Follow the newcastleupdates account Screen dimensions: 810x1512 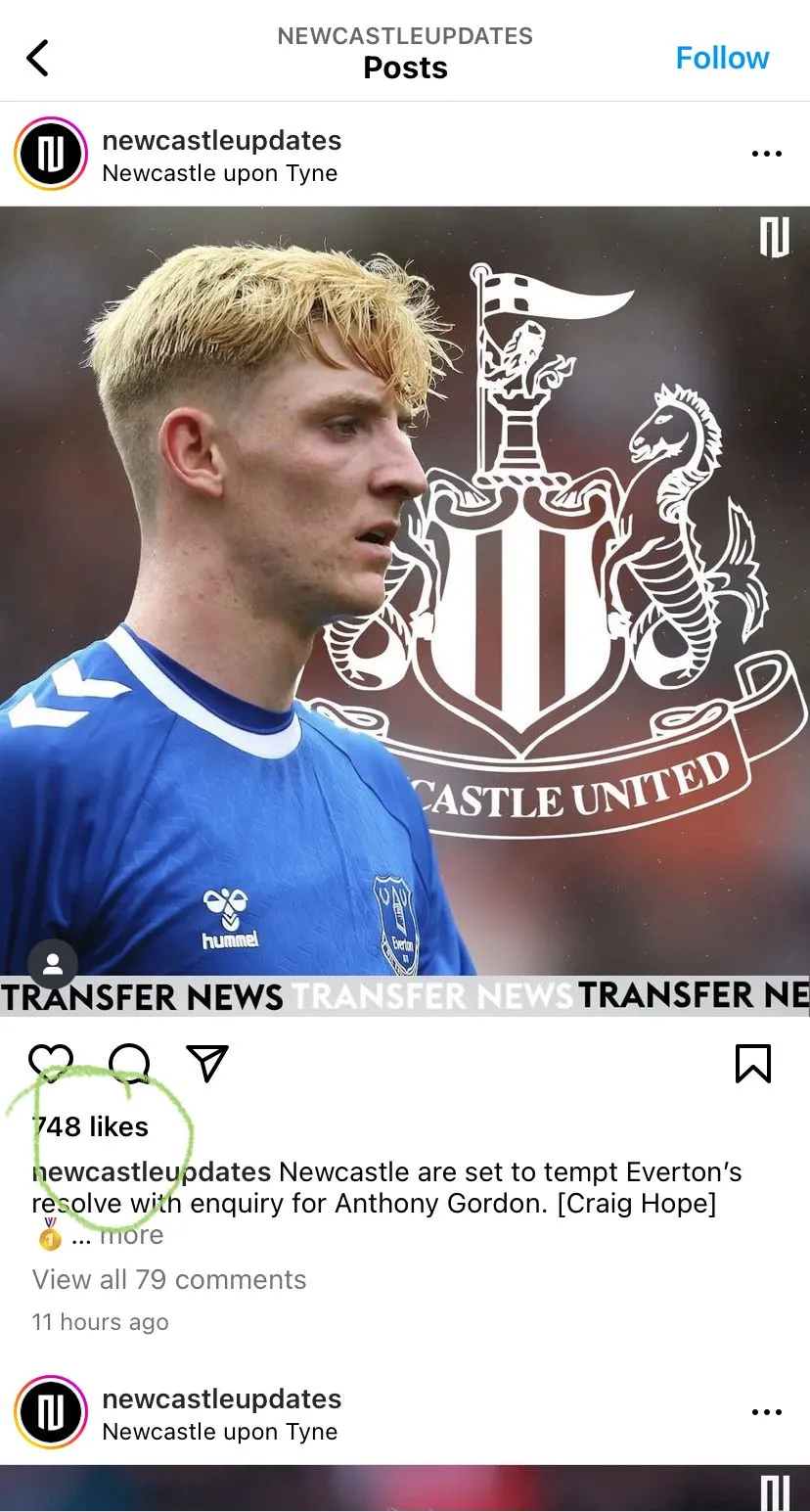(722, 59)
